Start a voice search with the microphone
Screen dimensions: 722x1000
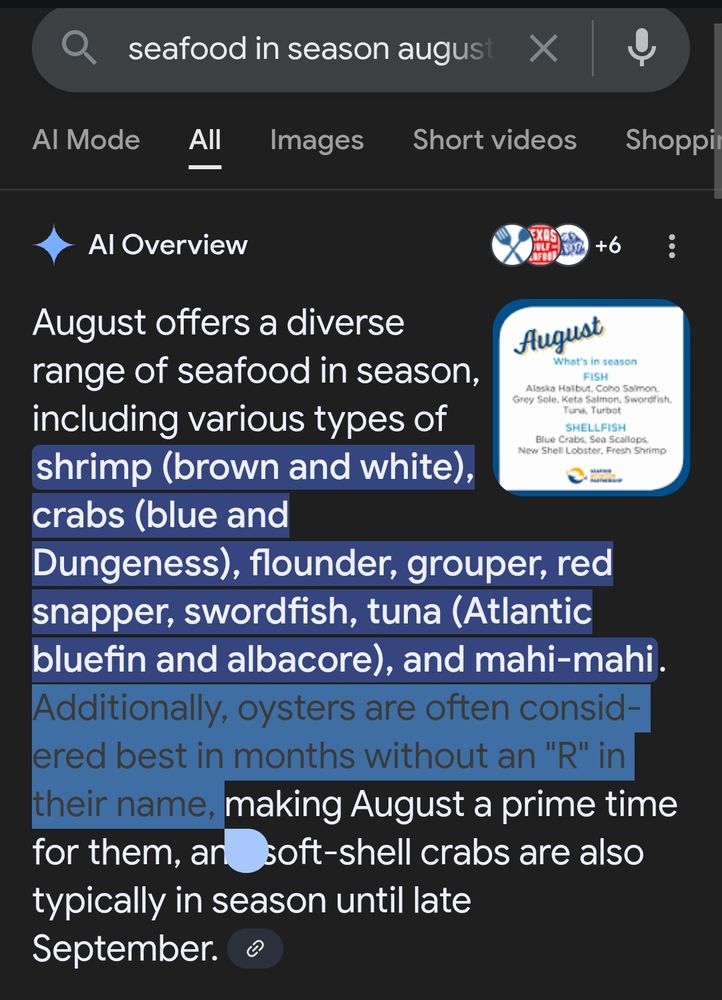(641, 48)
